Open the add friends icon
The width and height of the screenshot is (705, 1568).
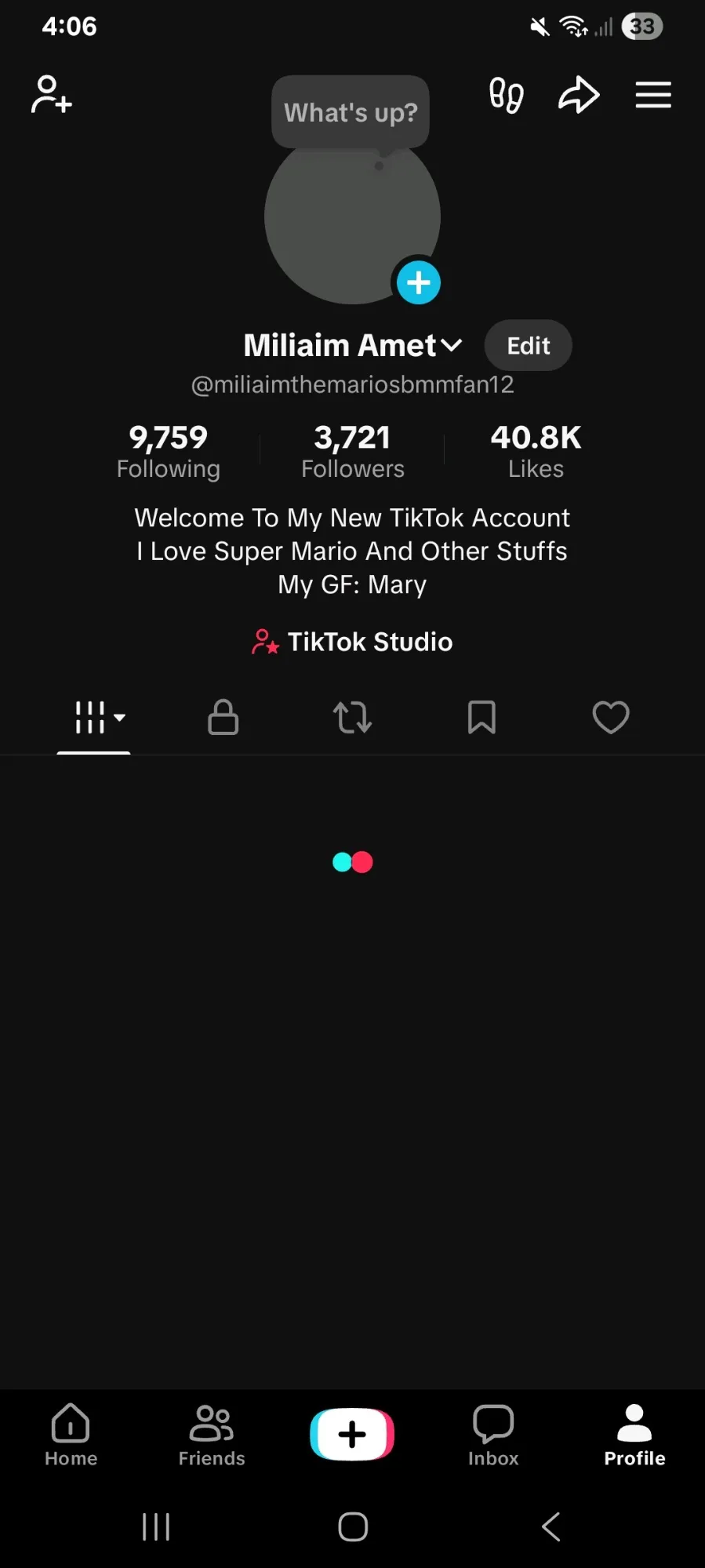52,95
